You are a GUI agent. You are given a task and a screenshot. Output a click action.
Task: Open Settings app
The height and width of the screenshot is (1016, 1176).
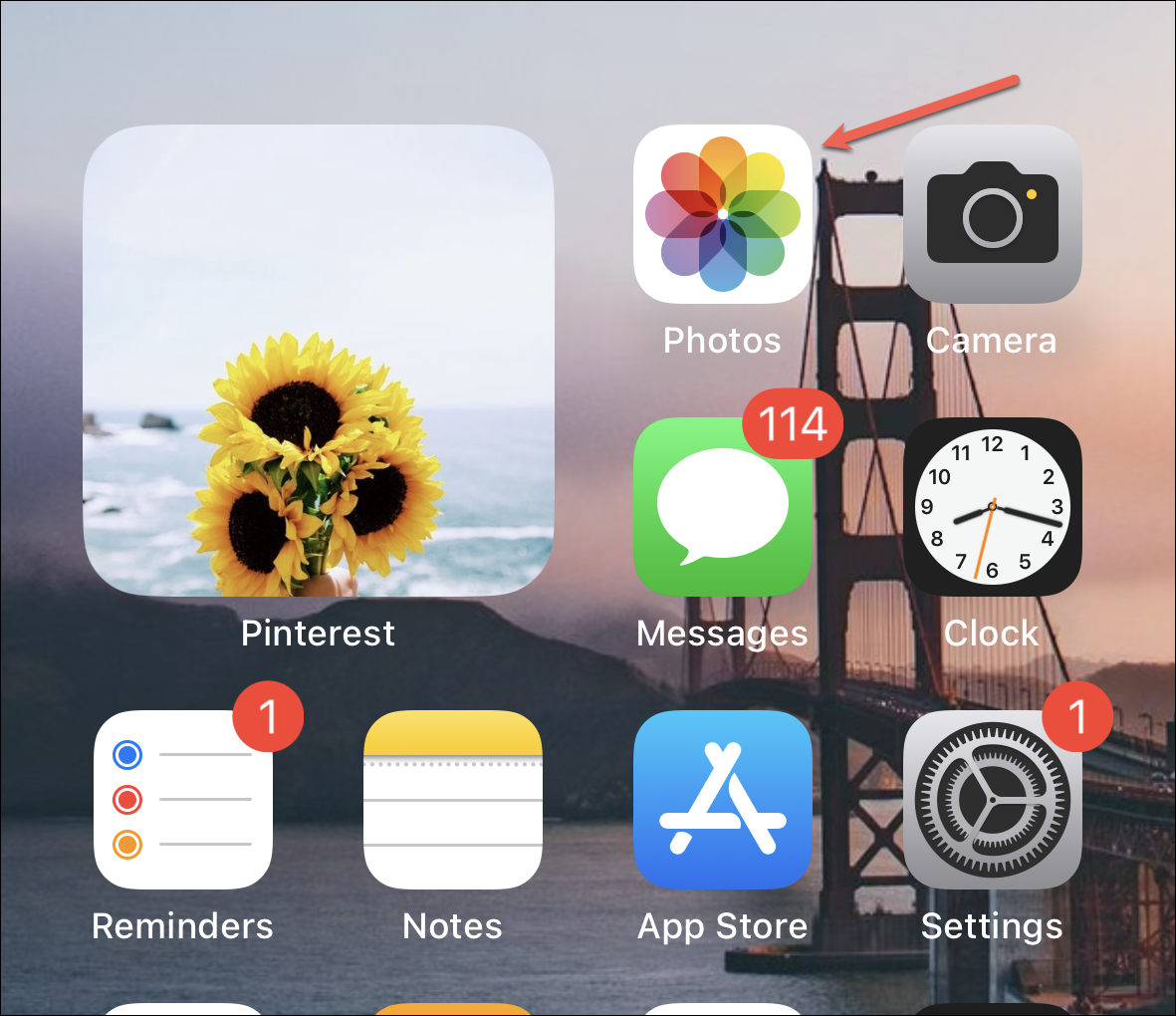click(x=992, y=800)
